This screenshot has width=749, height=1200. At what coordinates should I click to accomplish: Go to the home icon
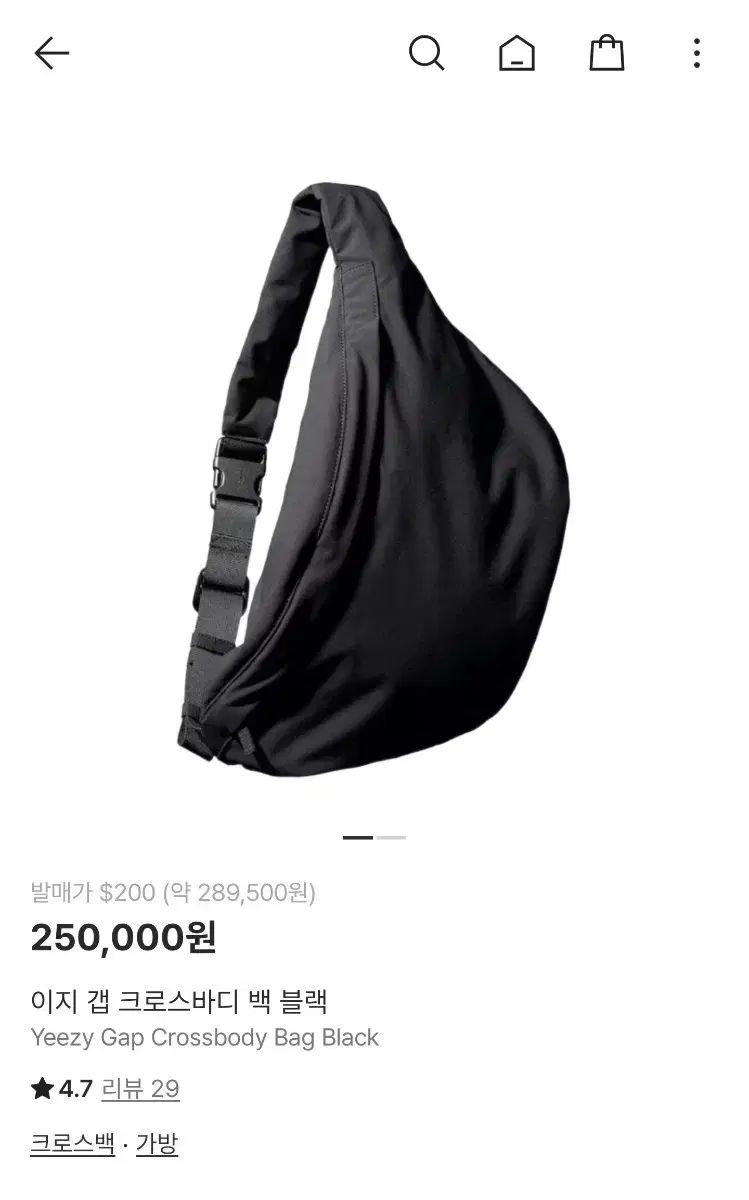click(x=516, y=54)
